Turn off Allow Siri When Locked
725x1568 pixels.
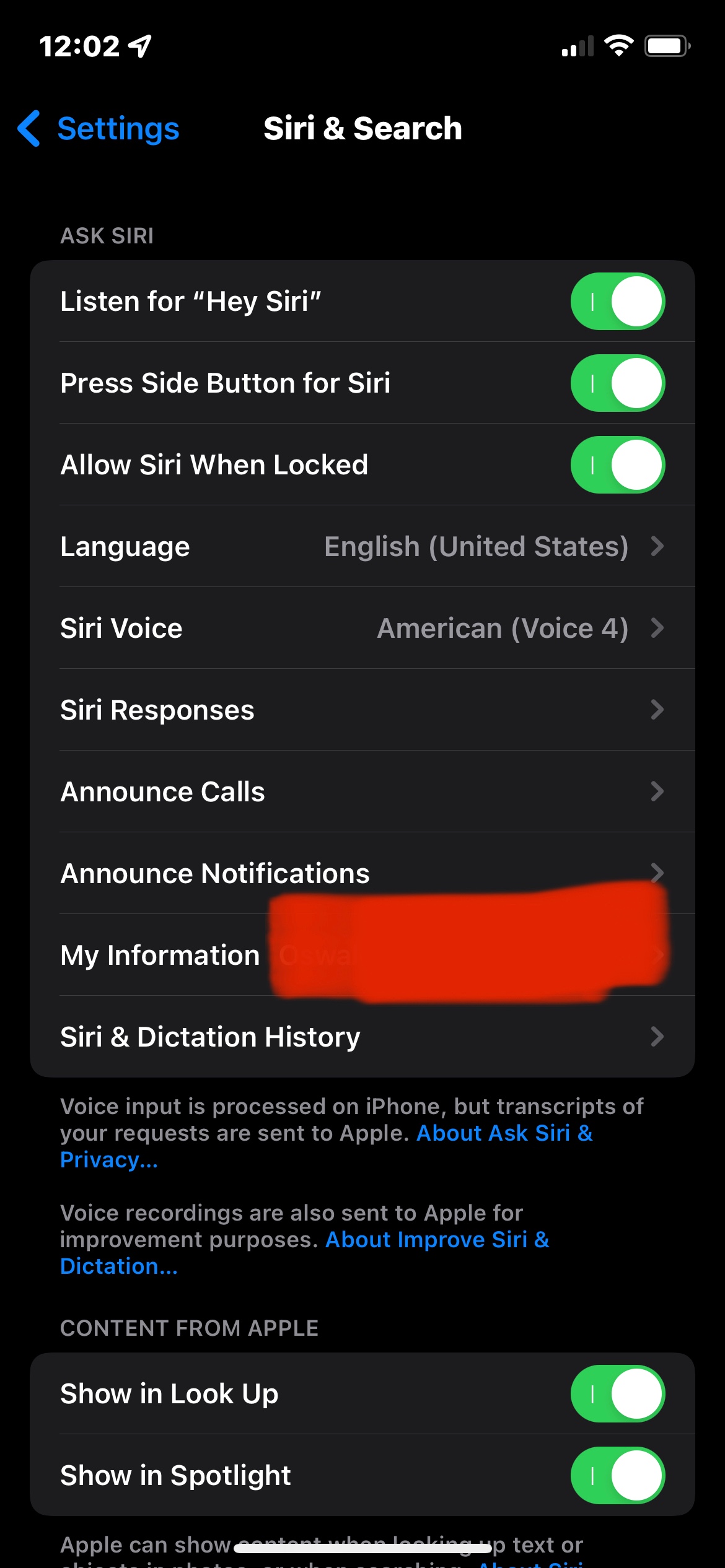click(x=617, y=465)
